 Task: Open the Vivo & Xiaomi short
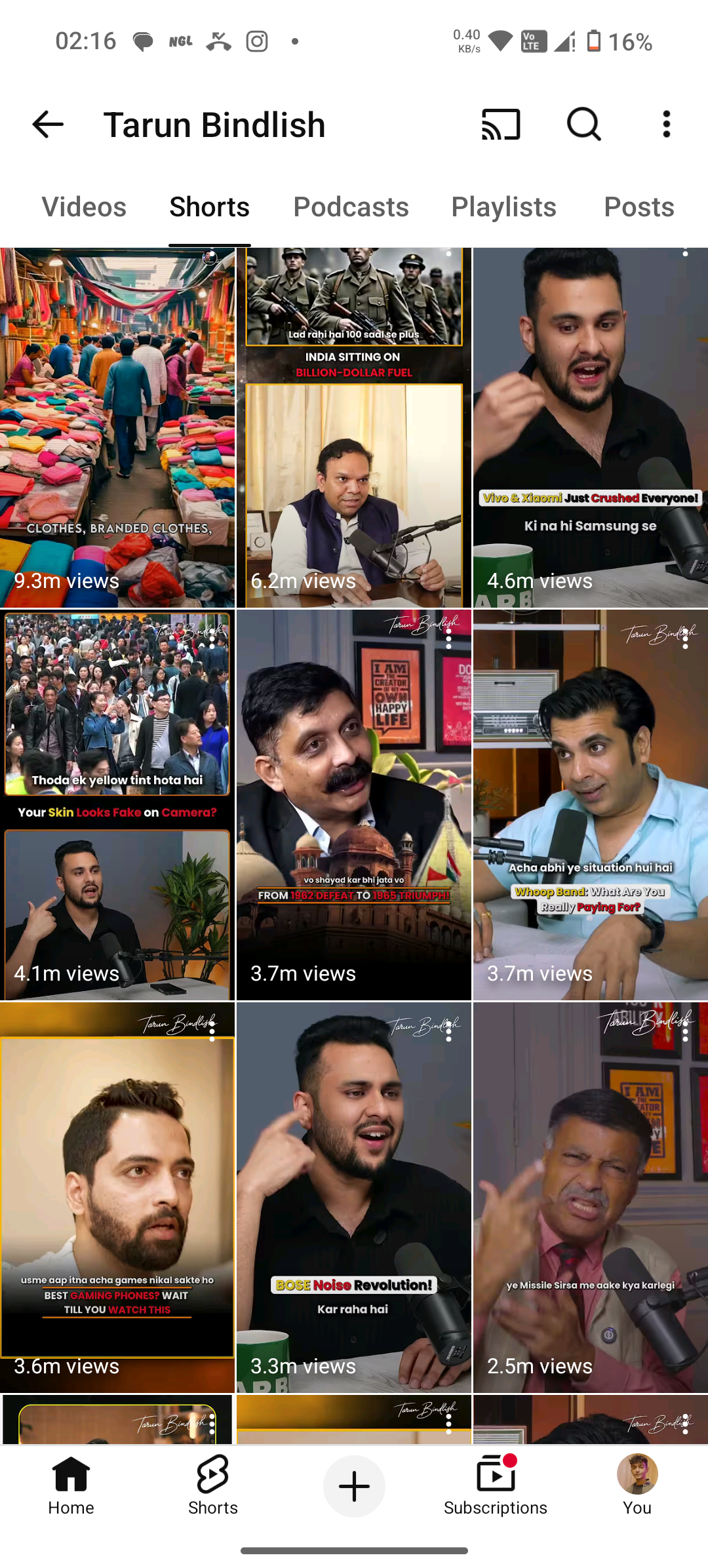[590, 427]
